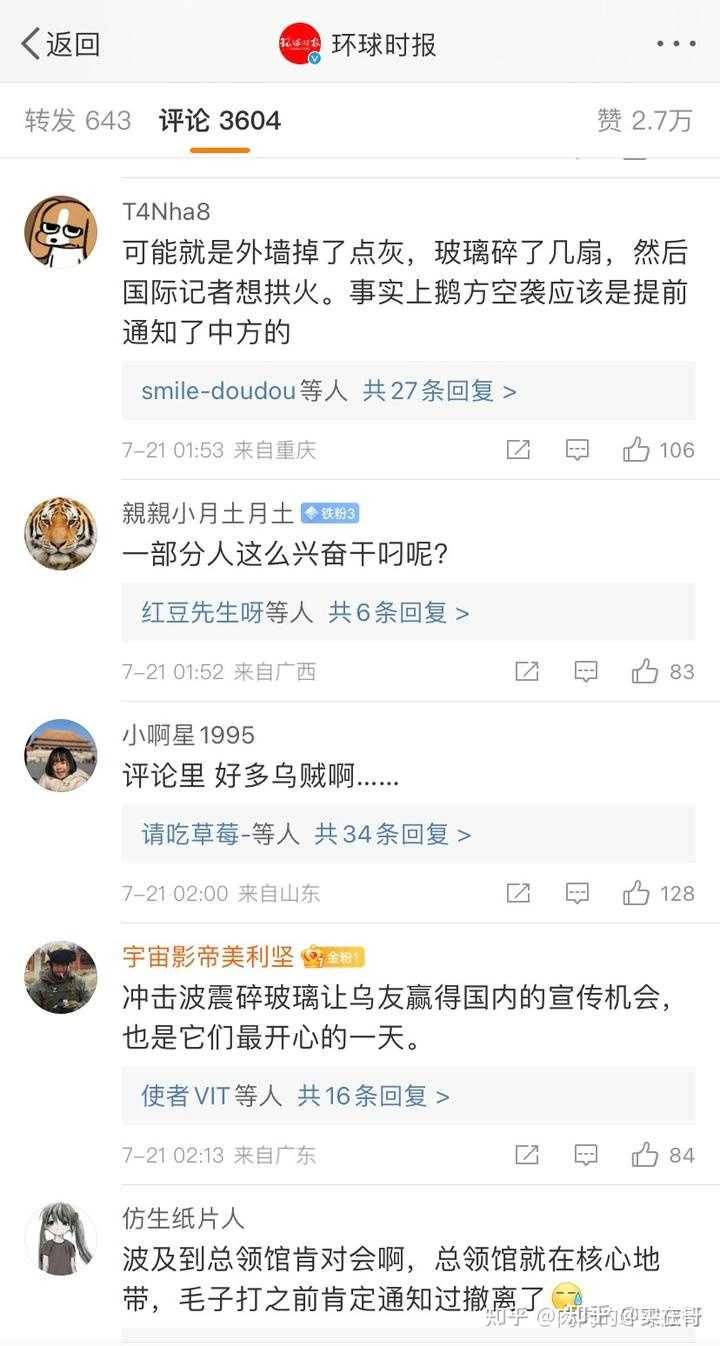Reply to 小啊星1995's comment
Image resolution: width=720 pixels, height=1346 pixels.
(577, 893)
